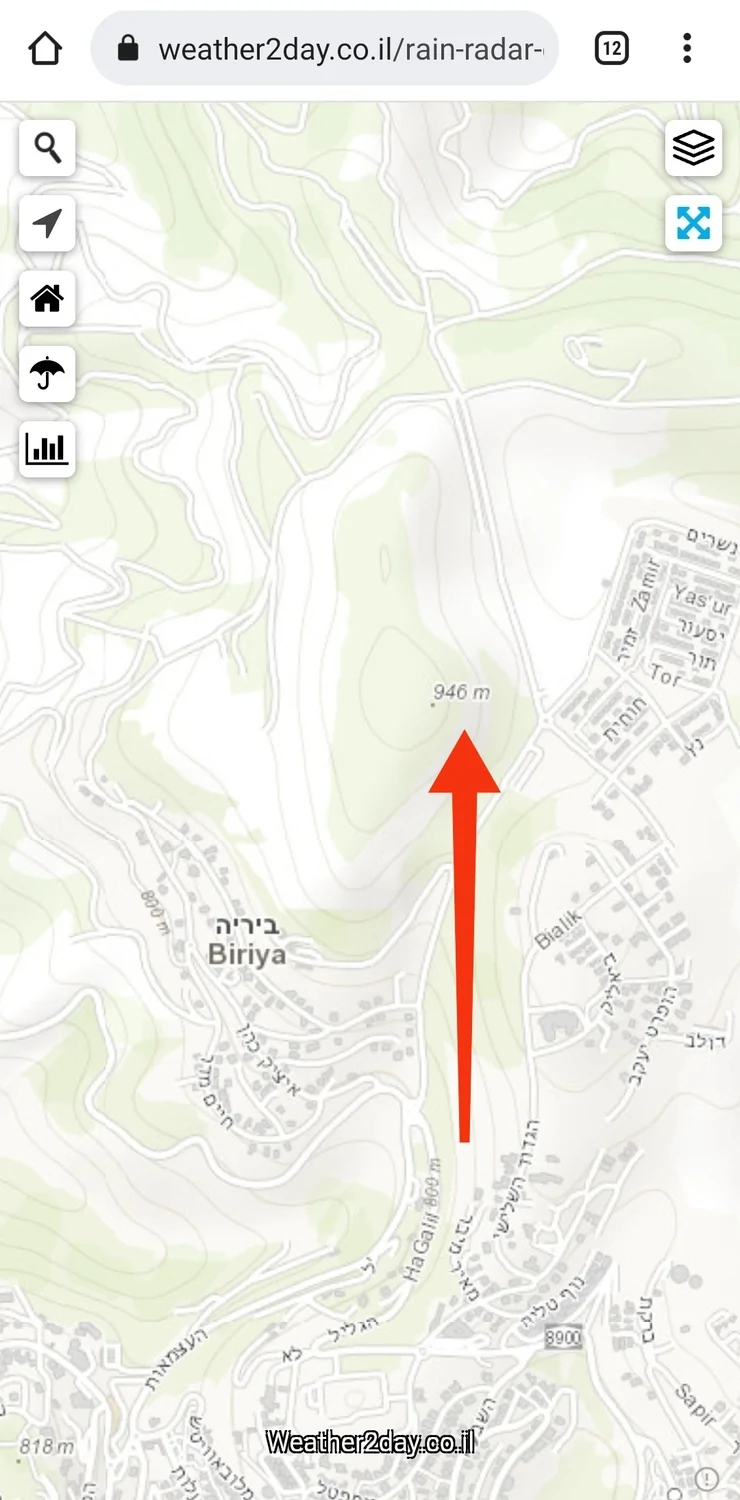Open the rain umbrella option
Image resolution: width=740 pixels, height=1500 pixels.
[47, 374]
